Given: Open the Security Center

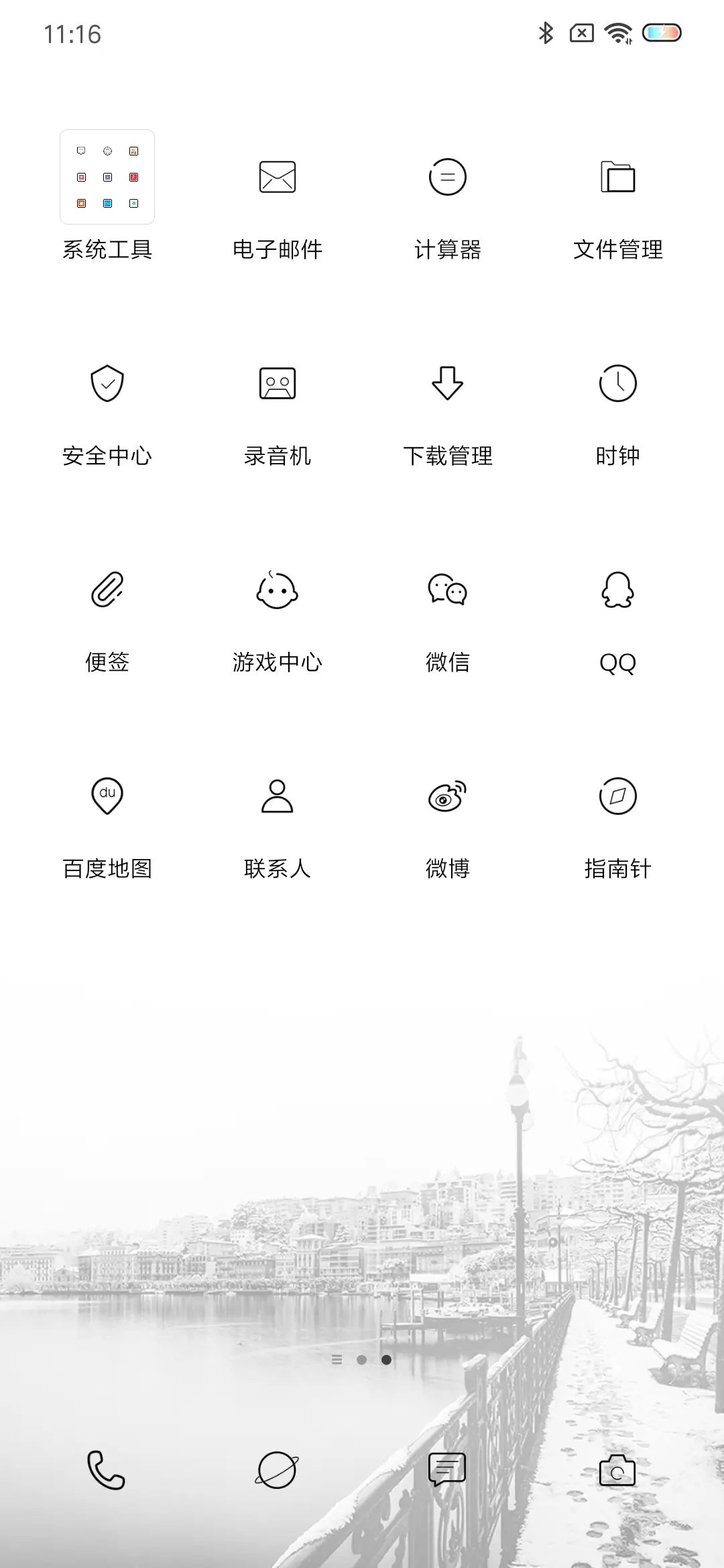Looking at the screenshot, I should (107, 383).
